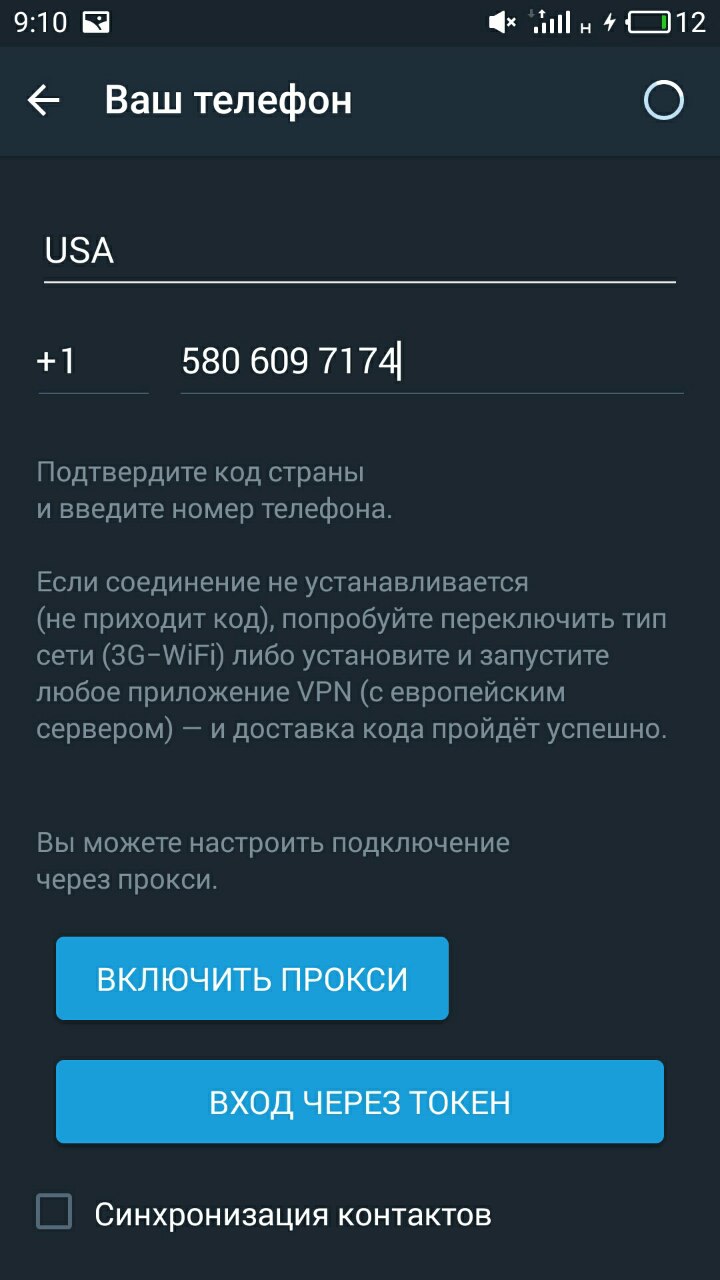720x1280 pixels.
Task: Tap ВКЛЮЧИТЬ ПРОКСИ button
Action: pos(252,979)
